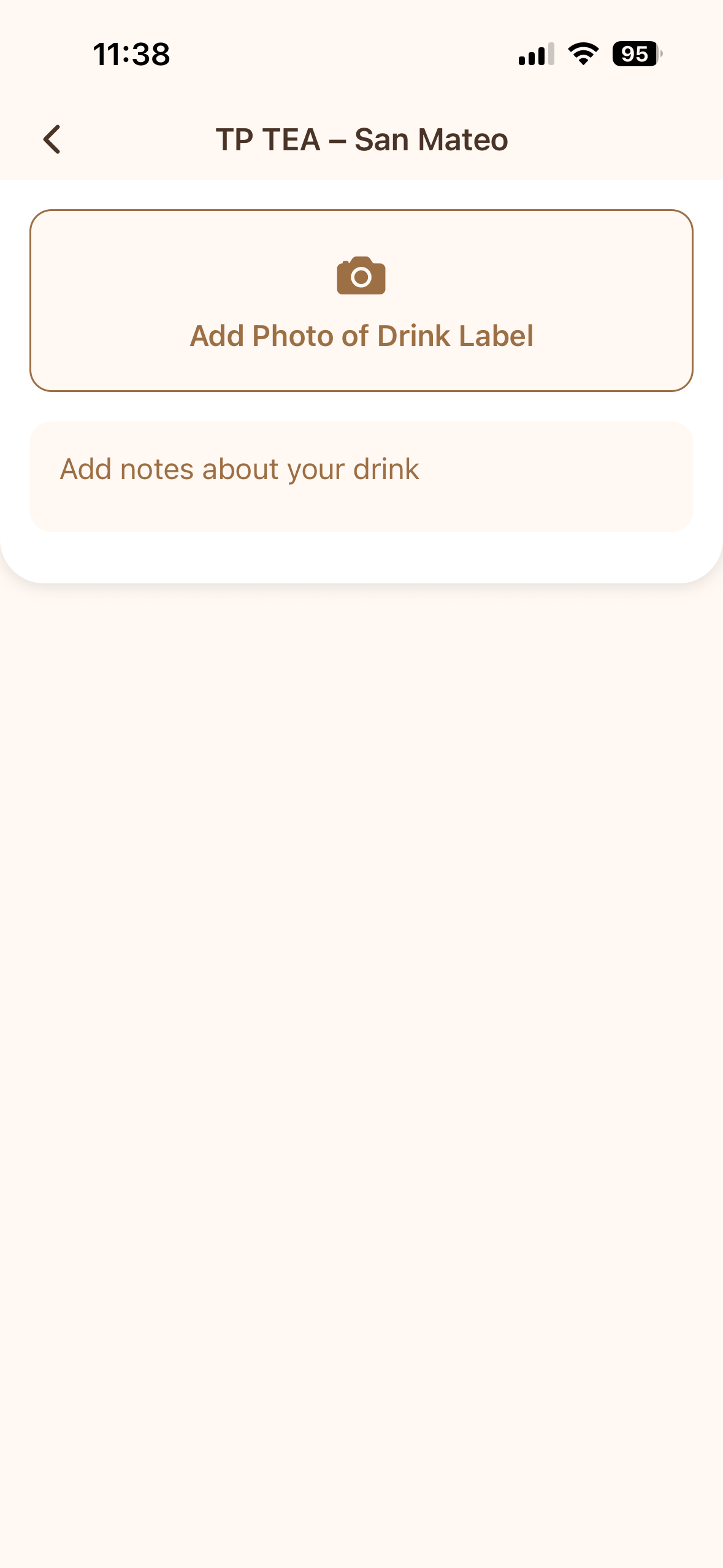Screen dimensions: 723x1568
Task: Expand the previous screen via back chevron
Action: (x=53, y=140)
